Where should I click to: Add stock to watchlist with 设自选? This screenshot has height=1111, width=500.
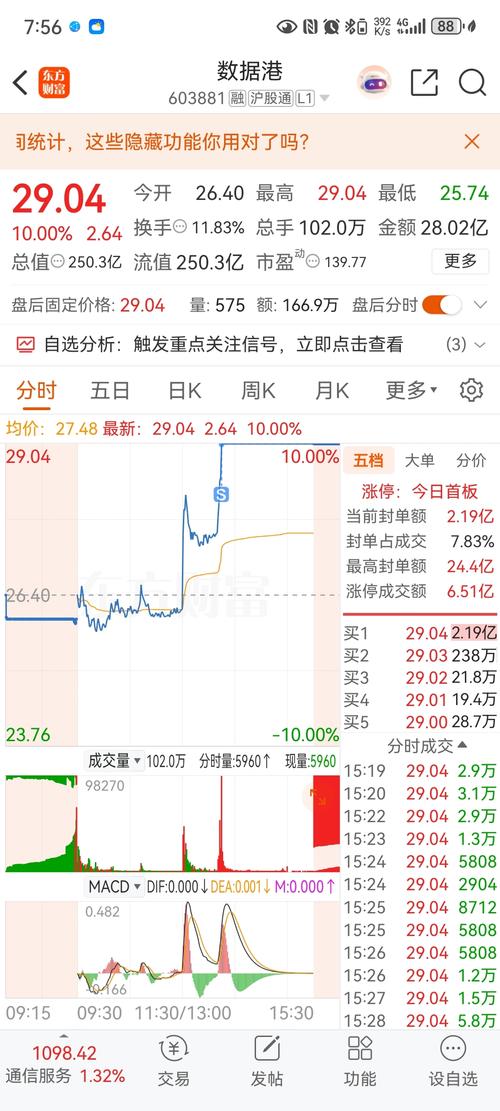453,1061
